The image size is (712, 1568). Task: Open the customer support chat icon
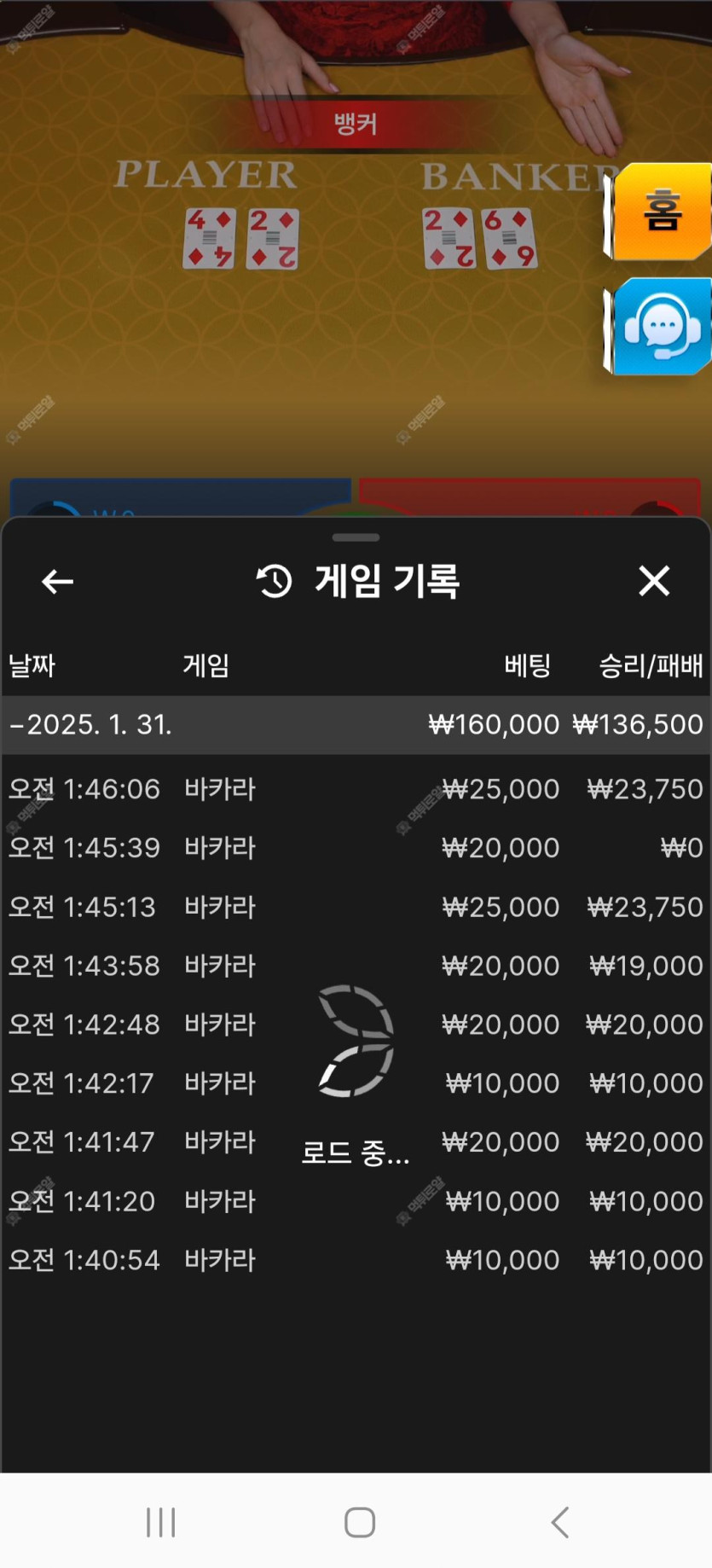pos(661,327)
